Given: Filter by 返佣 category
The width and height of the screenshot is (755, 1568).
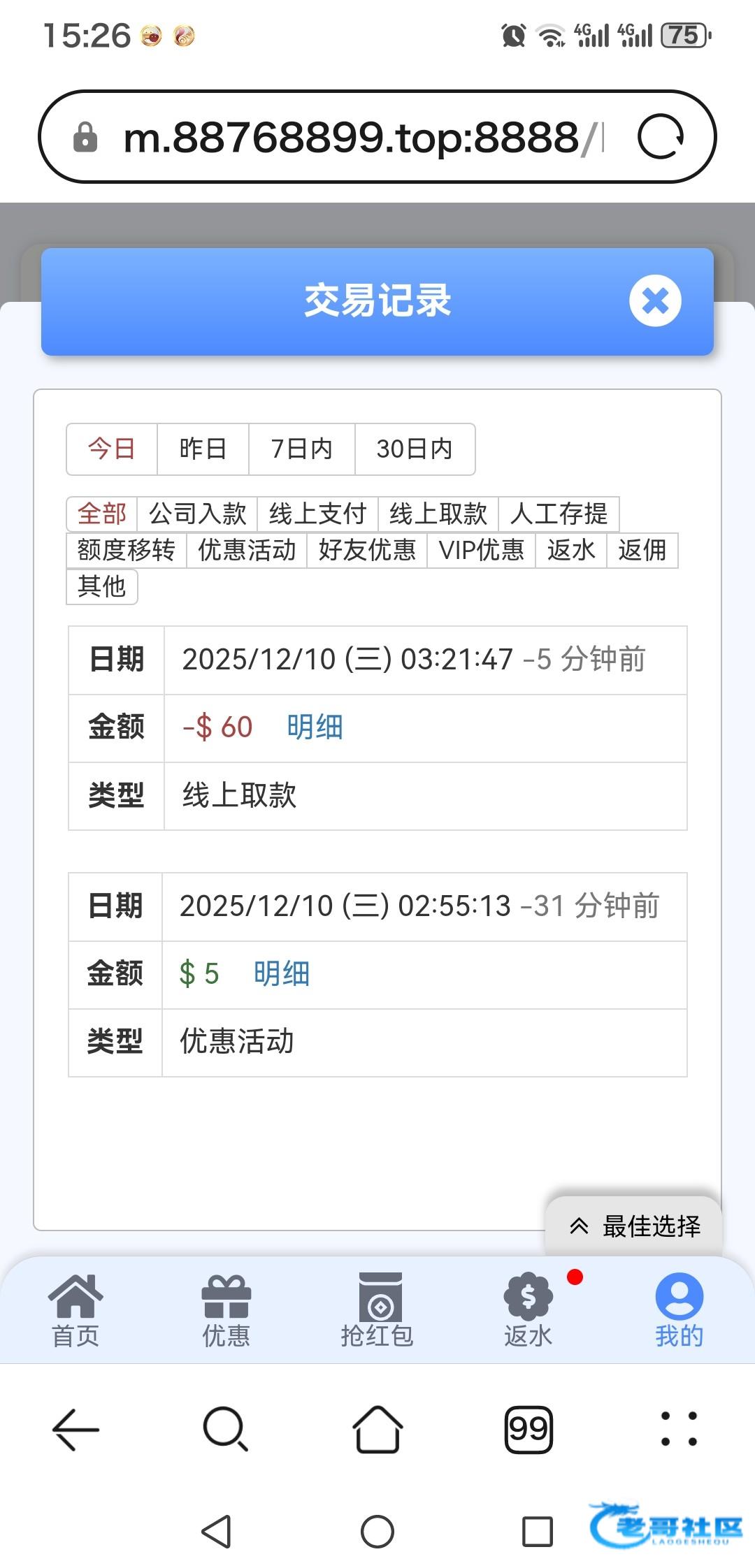Looking at the screenshot, I should 642,551.
